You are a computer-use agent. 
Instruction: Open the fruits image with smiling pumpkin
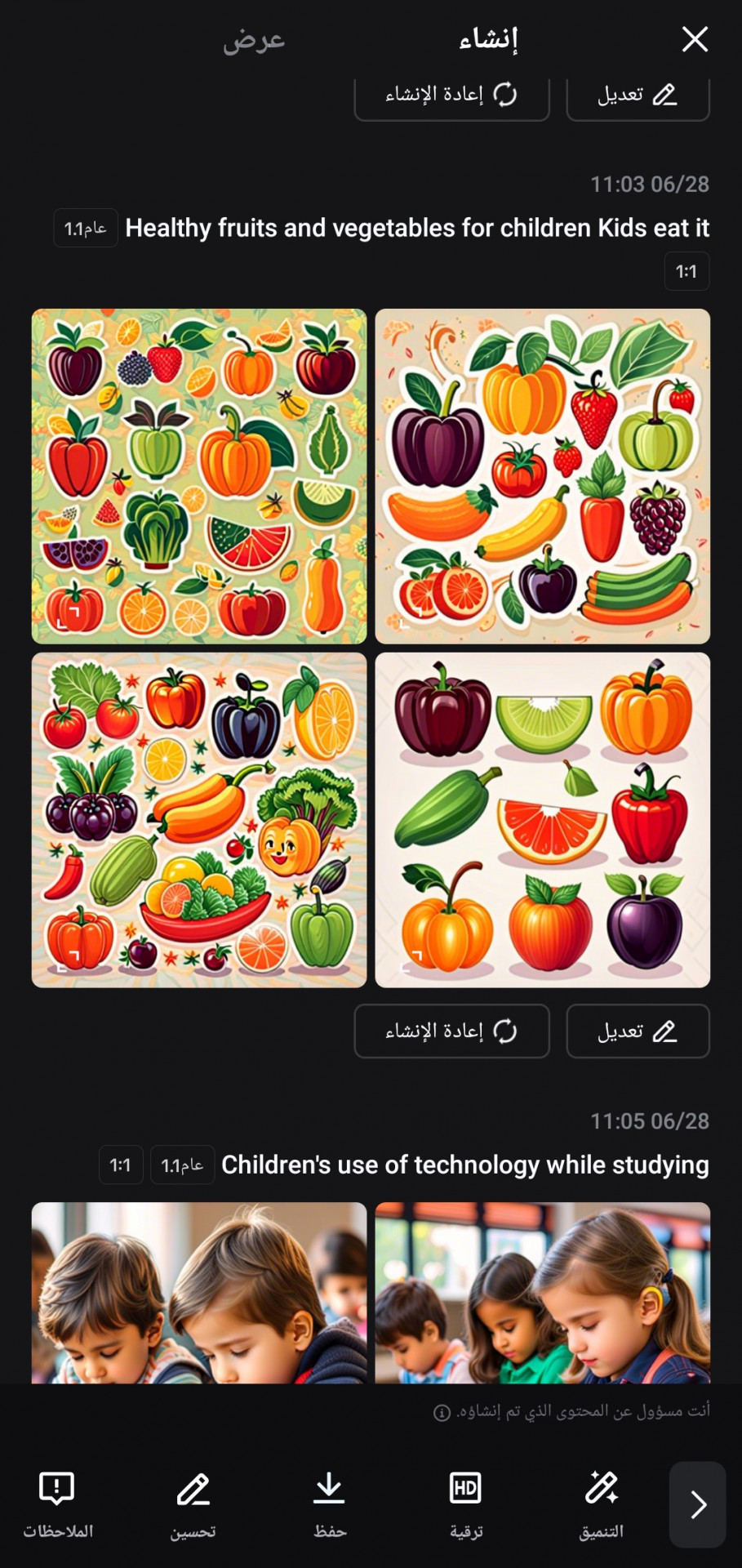coord(199,820)
